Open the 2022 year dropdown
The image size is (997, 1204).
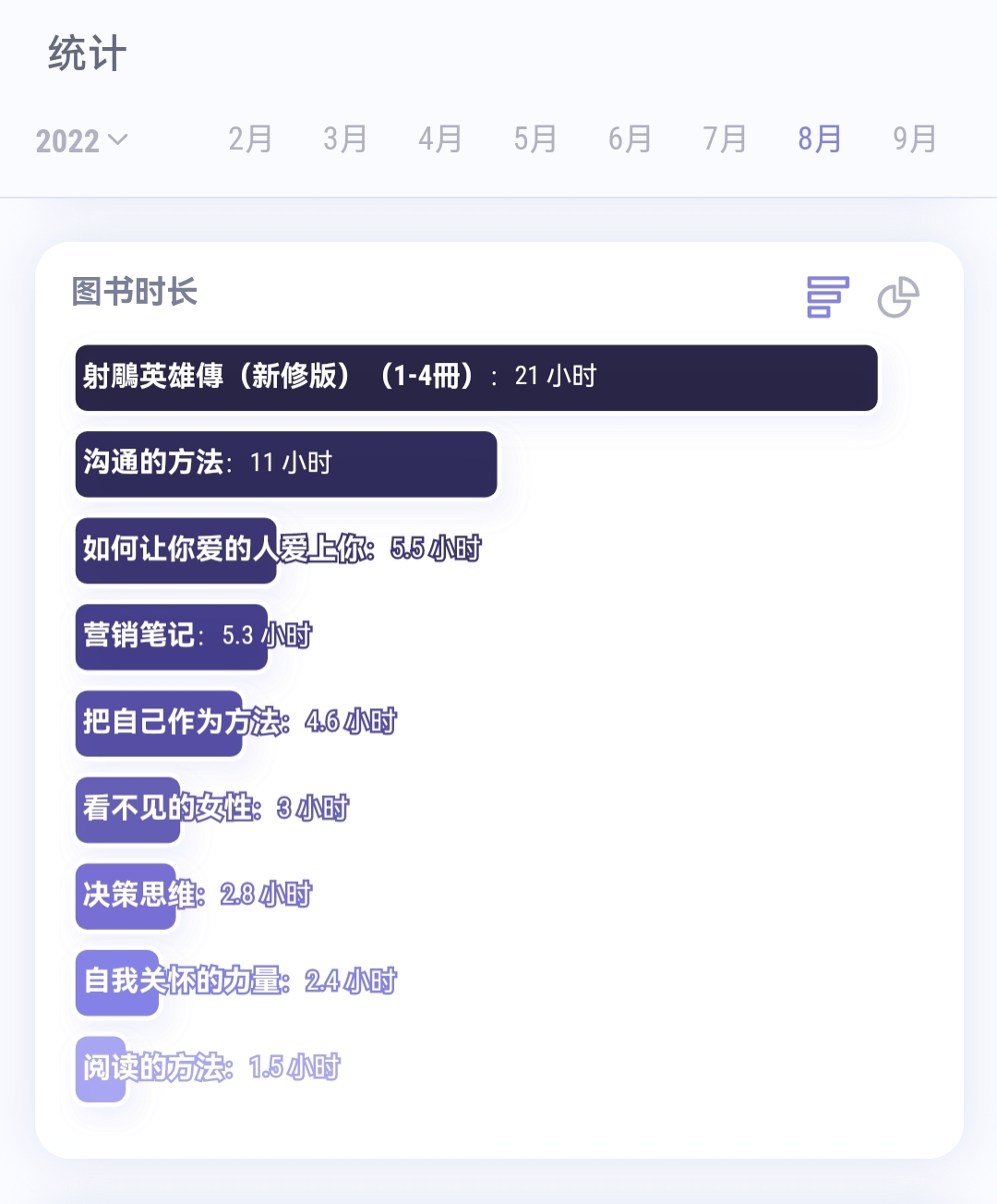(x=81, y=140)
